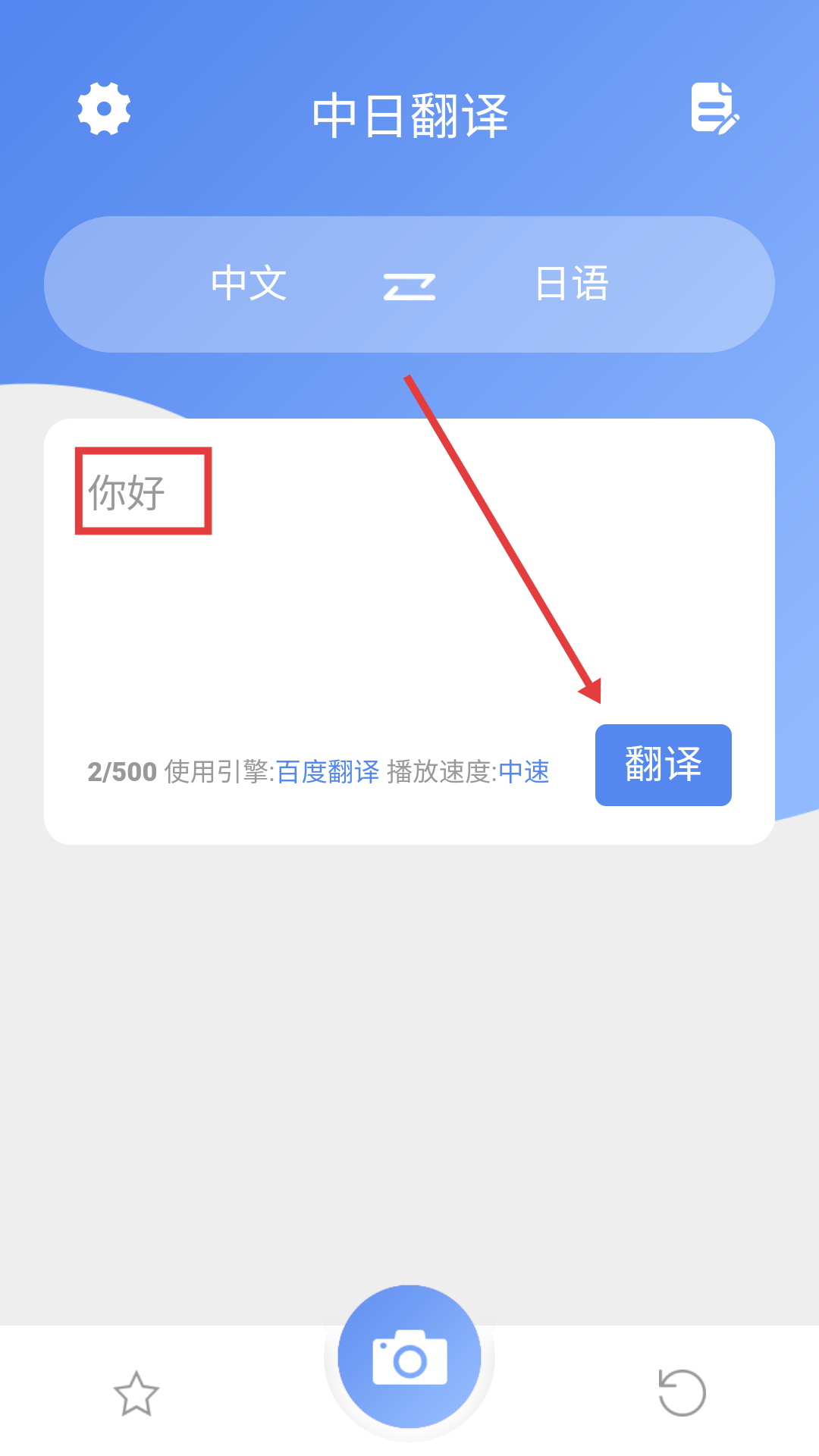Viewport: 819px width, 1456px height.
Task: Change the 百度翻译 translation engine
Action: tap(328, 772)
